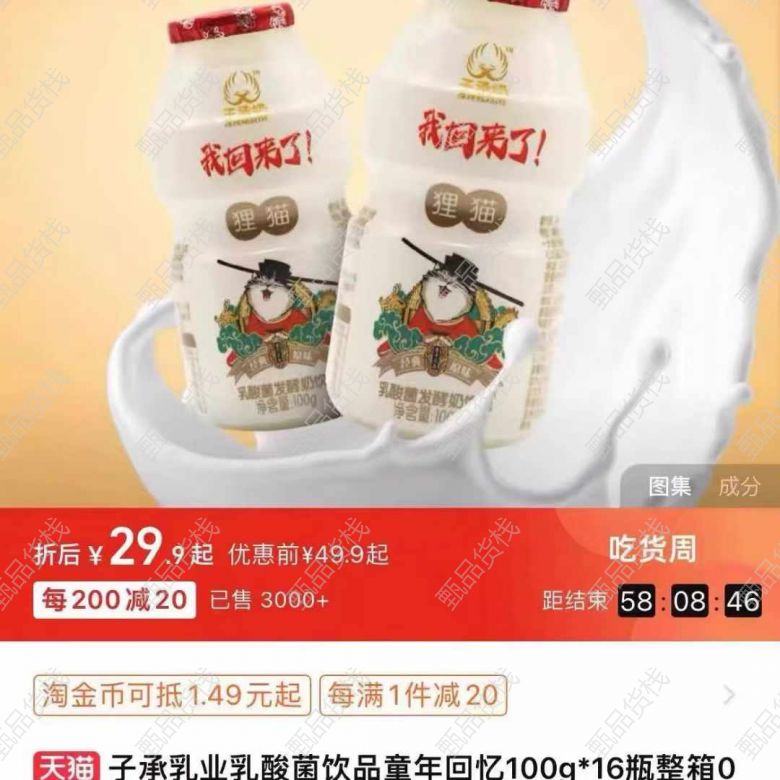Expand promotions with the right chevron
780x780 pixels.
point(729,694)
